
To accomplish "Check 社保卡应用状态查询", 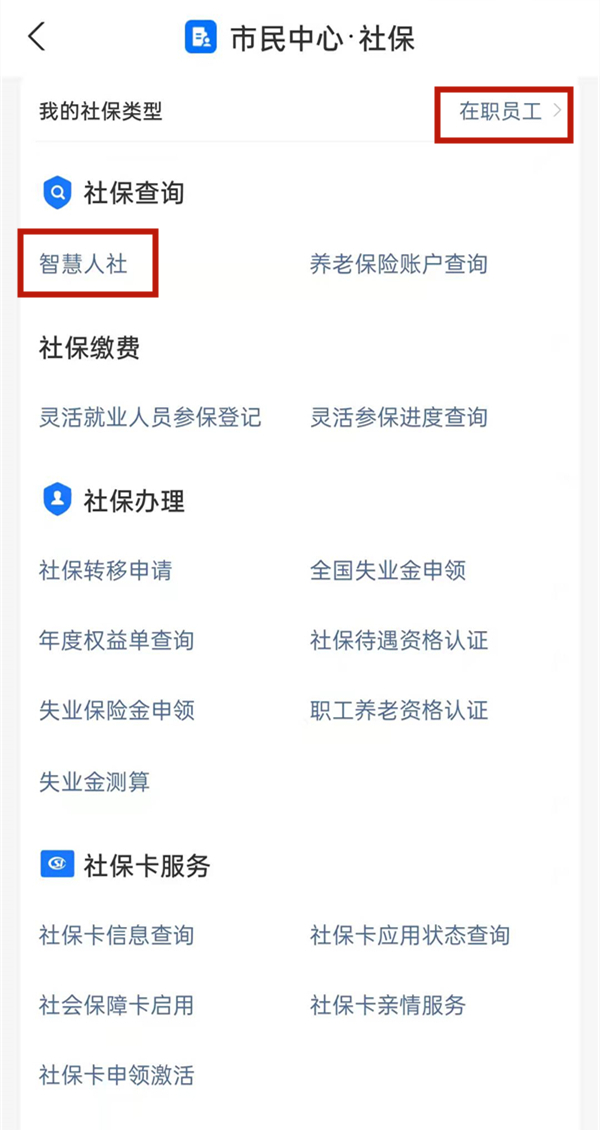I will coord(409,935).
